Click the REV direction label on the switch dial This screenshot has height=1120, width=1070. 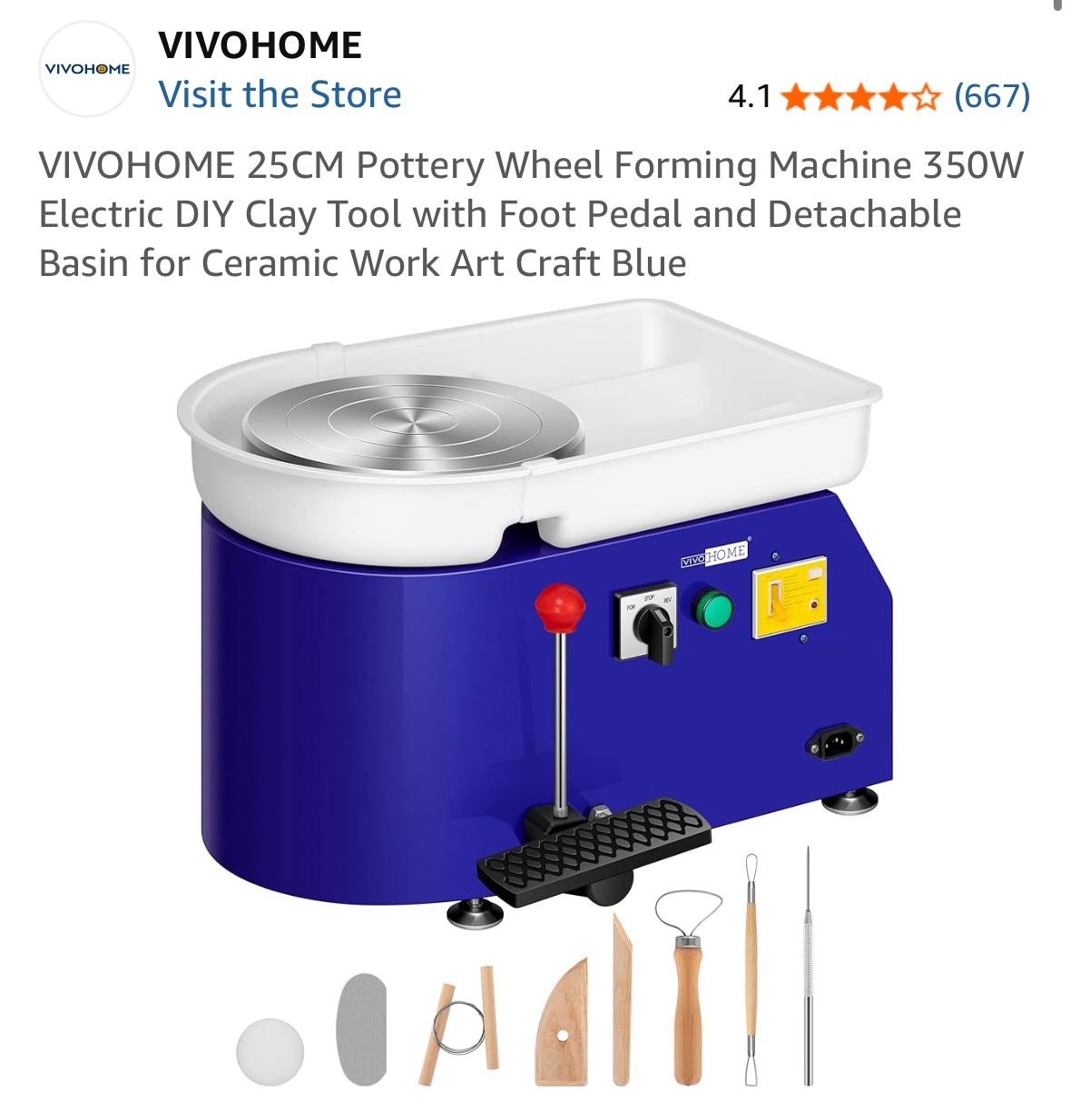click(x=668, y=600)
